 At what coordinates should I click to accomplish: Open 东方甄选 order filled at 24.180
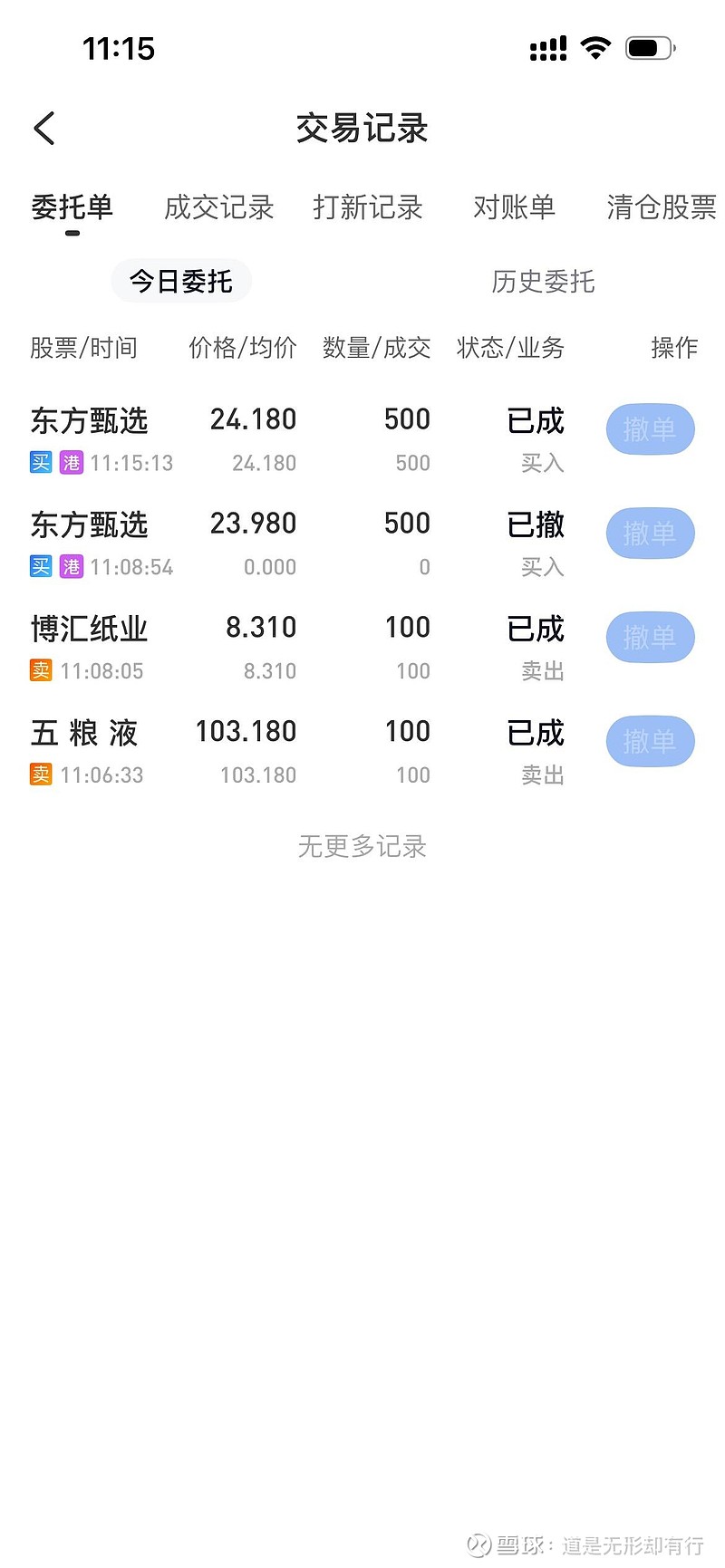[89, 421]
